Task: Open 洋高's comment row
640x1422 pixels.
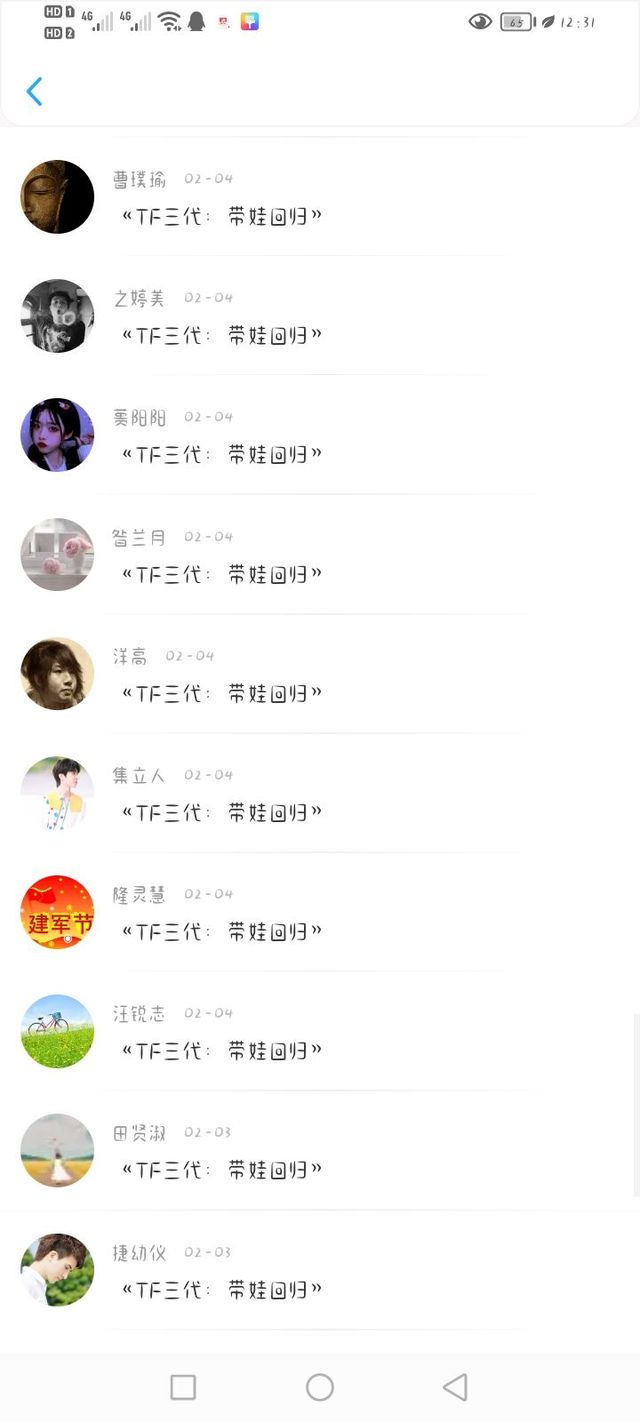Action: tap(320, 674)
